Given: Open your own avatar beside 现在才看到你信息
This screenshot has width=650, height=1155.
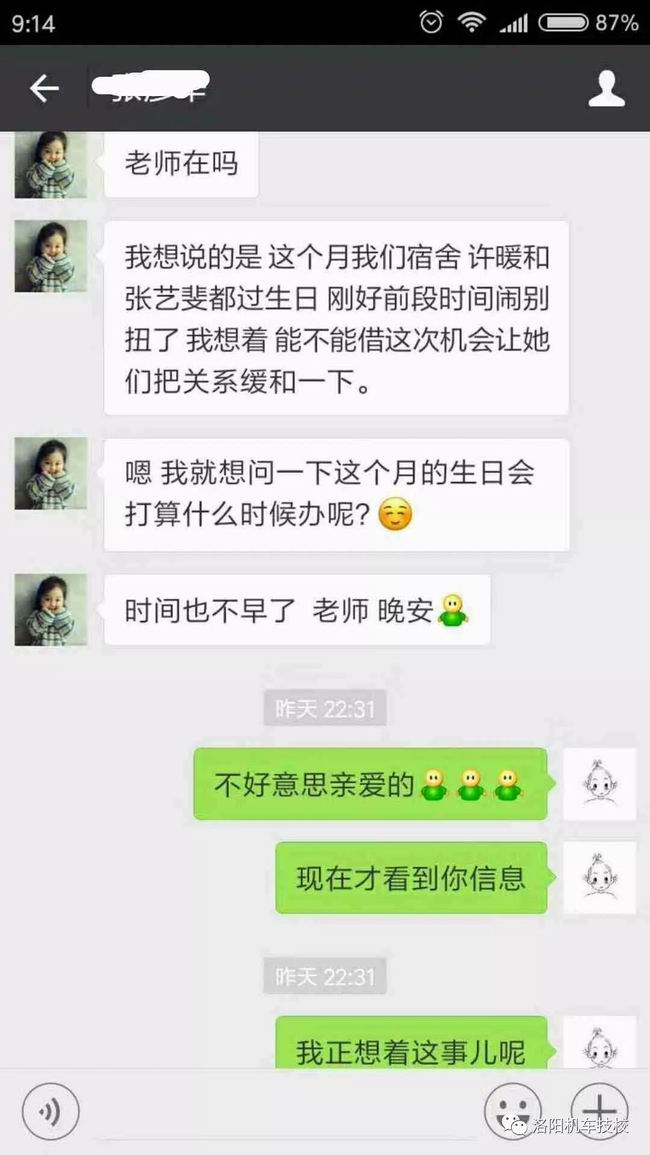Looking at the screenshot, I should click(599, 877).
